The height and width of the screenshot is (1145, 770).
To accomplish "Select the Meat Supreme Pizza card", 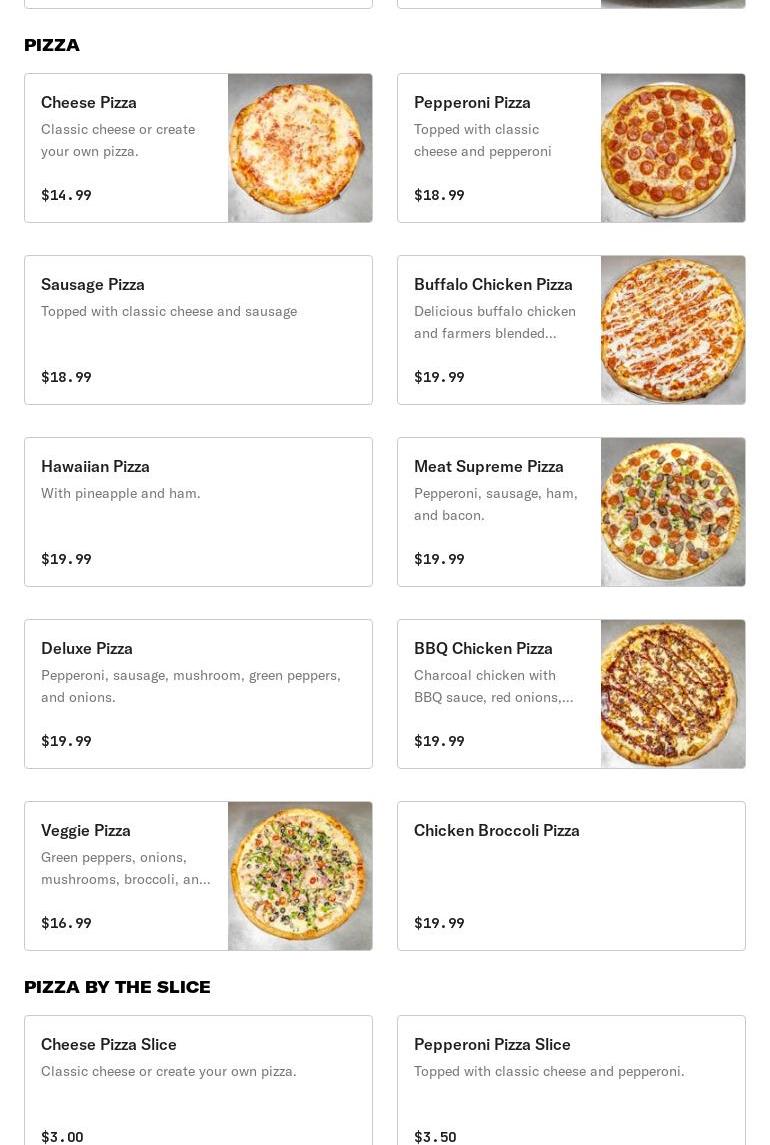I will pos(571,512).
